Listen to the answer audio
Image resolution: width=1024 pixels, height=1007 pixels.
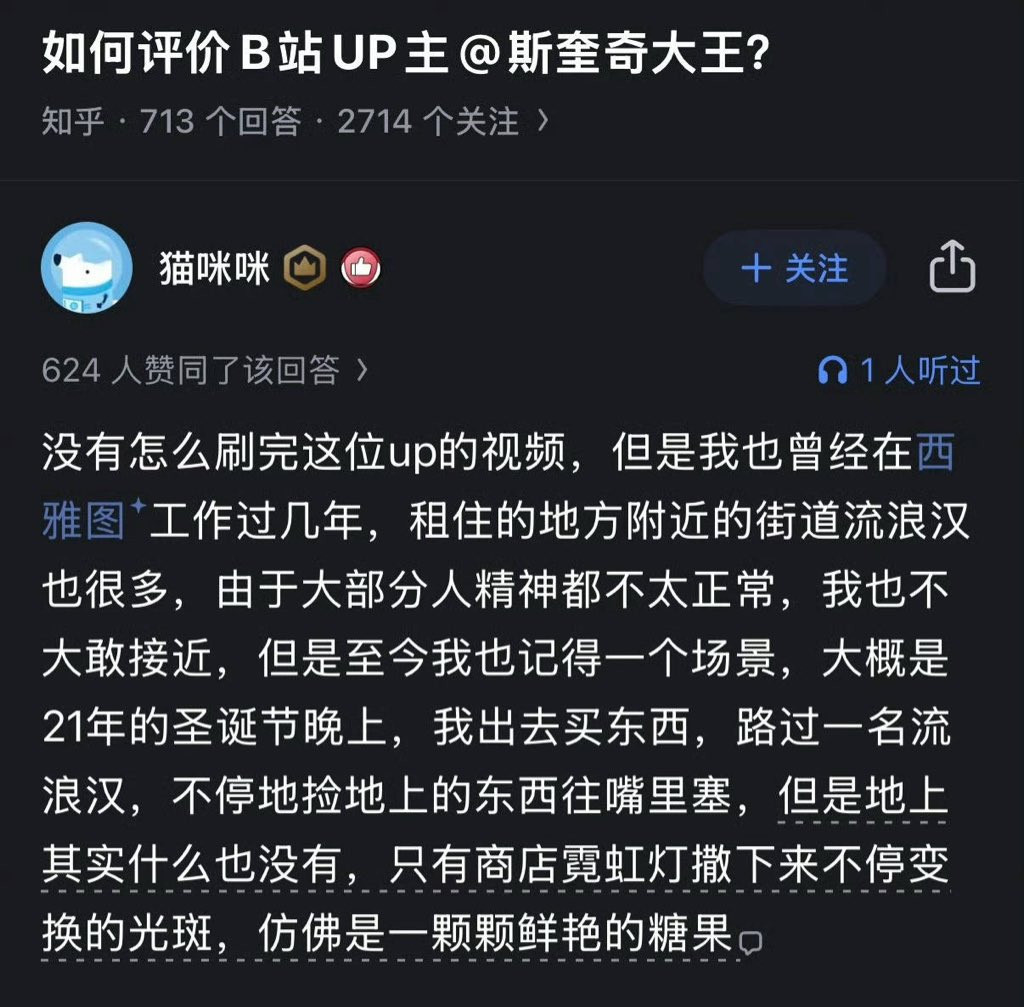[x=899, y=370]
